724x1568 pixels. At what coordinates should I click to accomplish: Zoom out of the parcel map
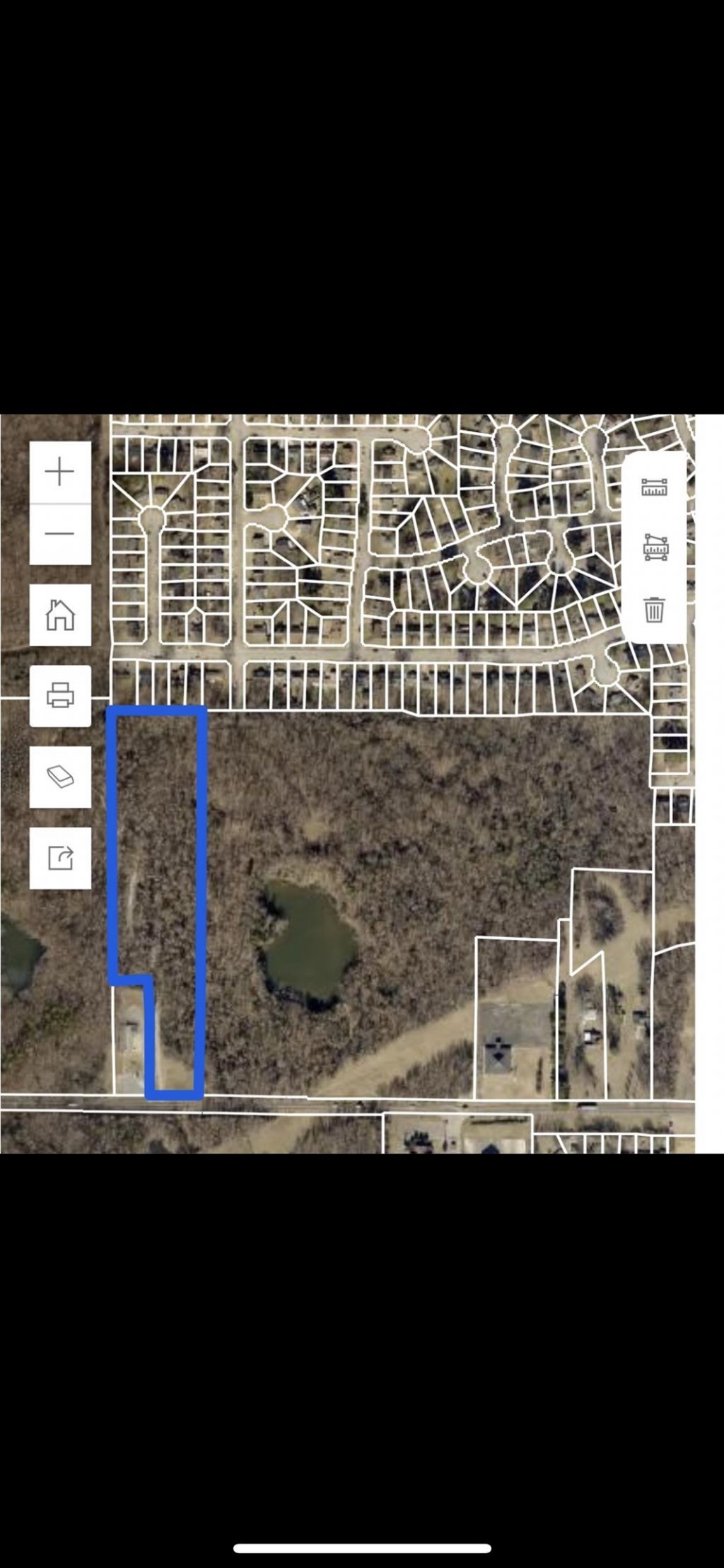click(x=60, y=533)
